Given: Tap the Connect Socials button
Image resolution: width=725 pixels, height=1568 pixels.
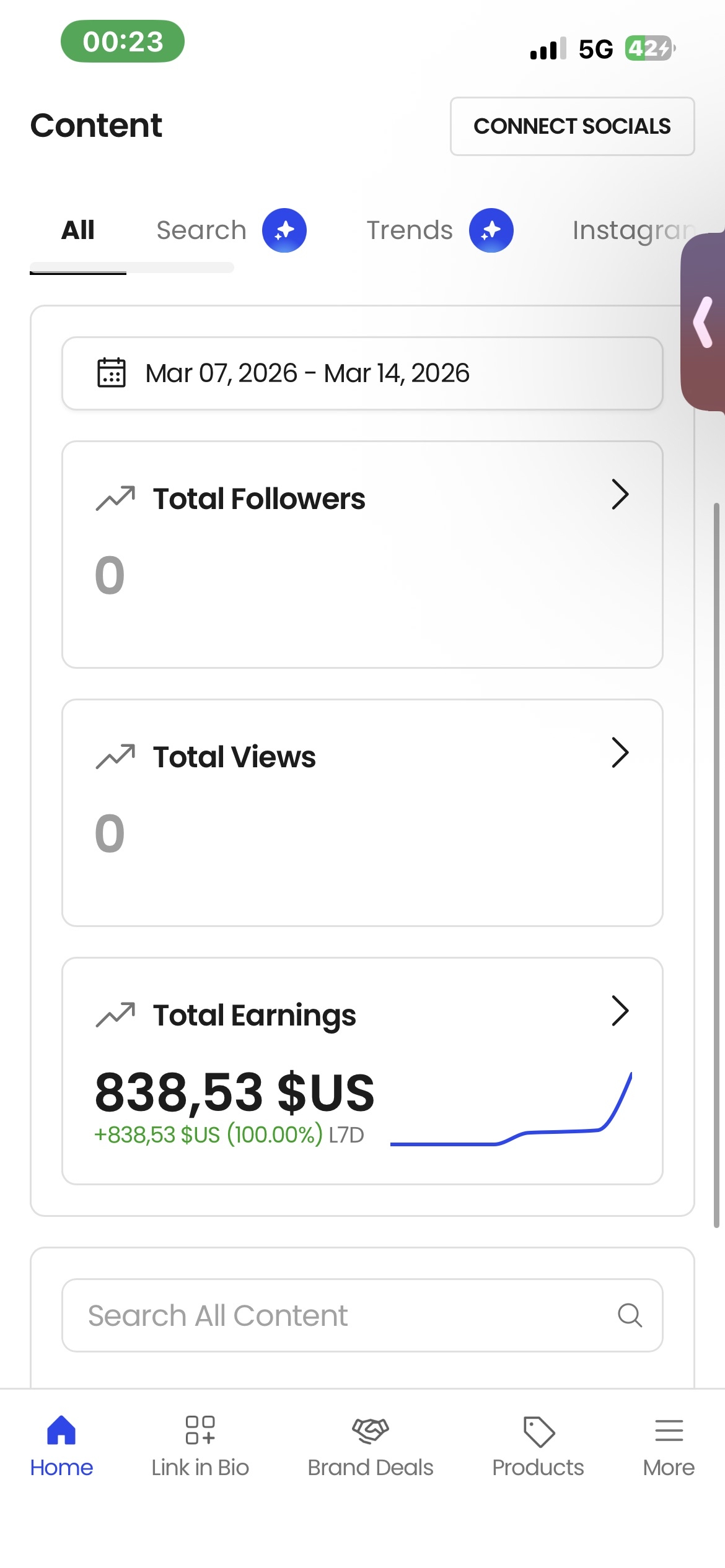Looking at the screenshot, I should (x=571, y=126).
